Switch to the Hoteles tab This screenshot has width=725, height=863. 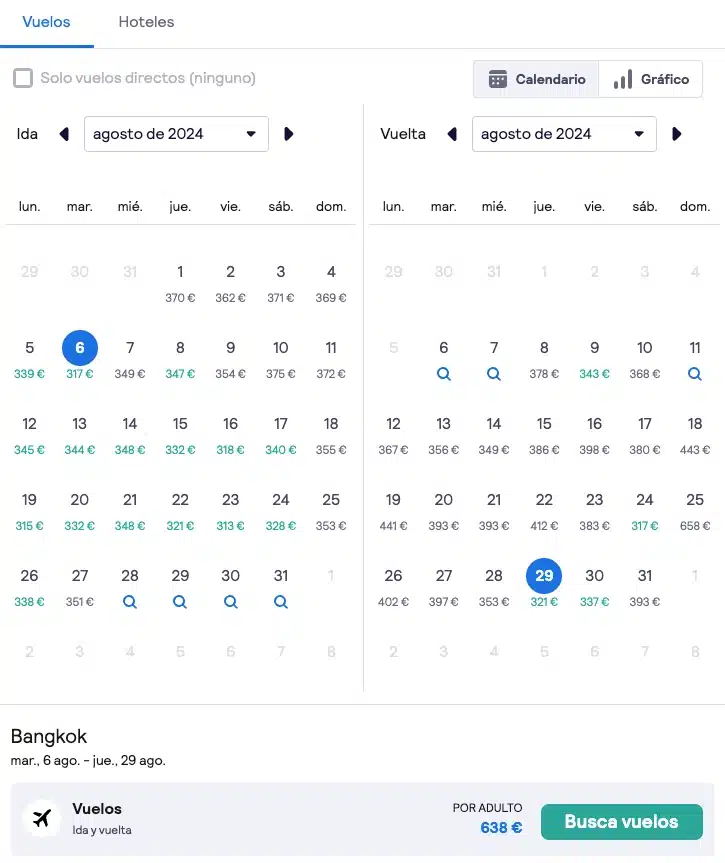tap(146, 22)
